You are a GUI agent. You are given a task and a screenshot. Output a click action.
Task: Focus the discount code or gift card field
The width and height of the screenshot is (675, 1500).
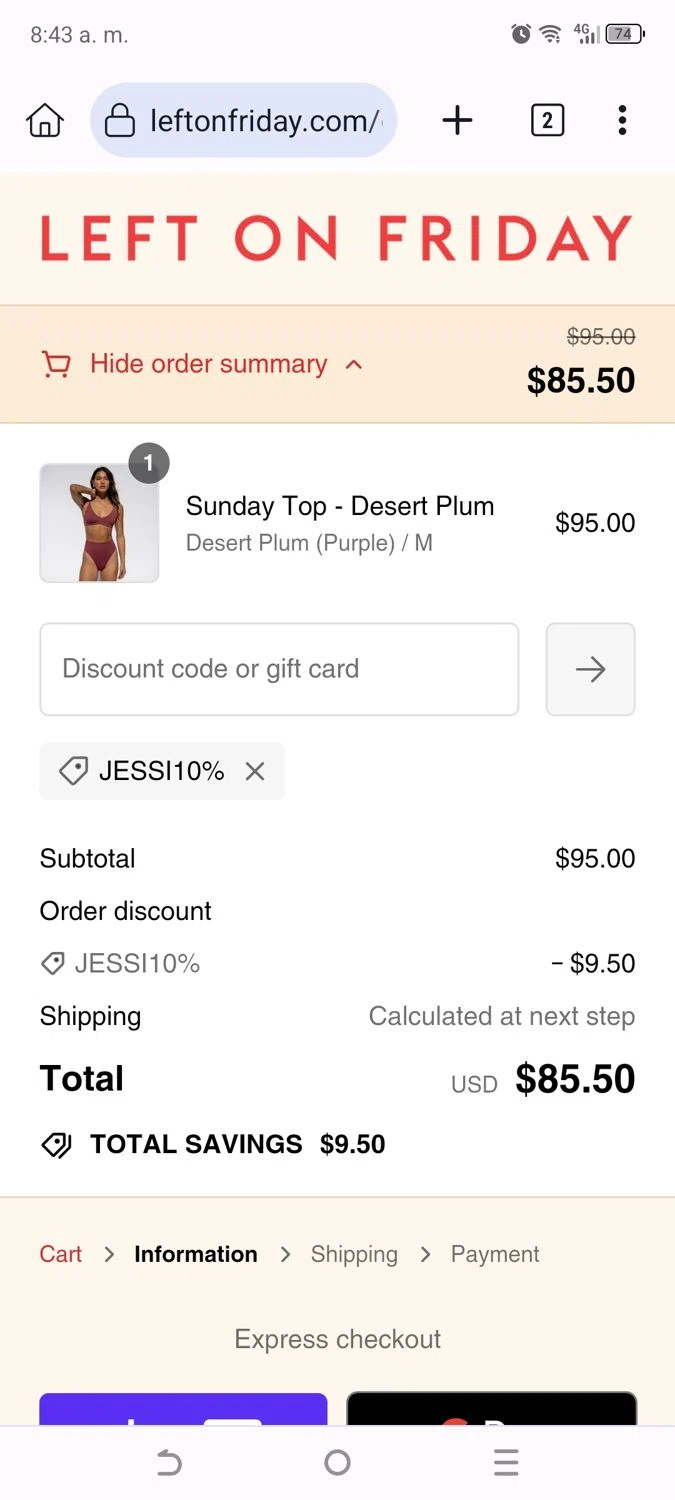click(279, 669)
